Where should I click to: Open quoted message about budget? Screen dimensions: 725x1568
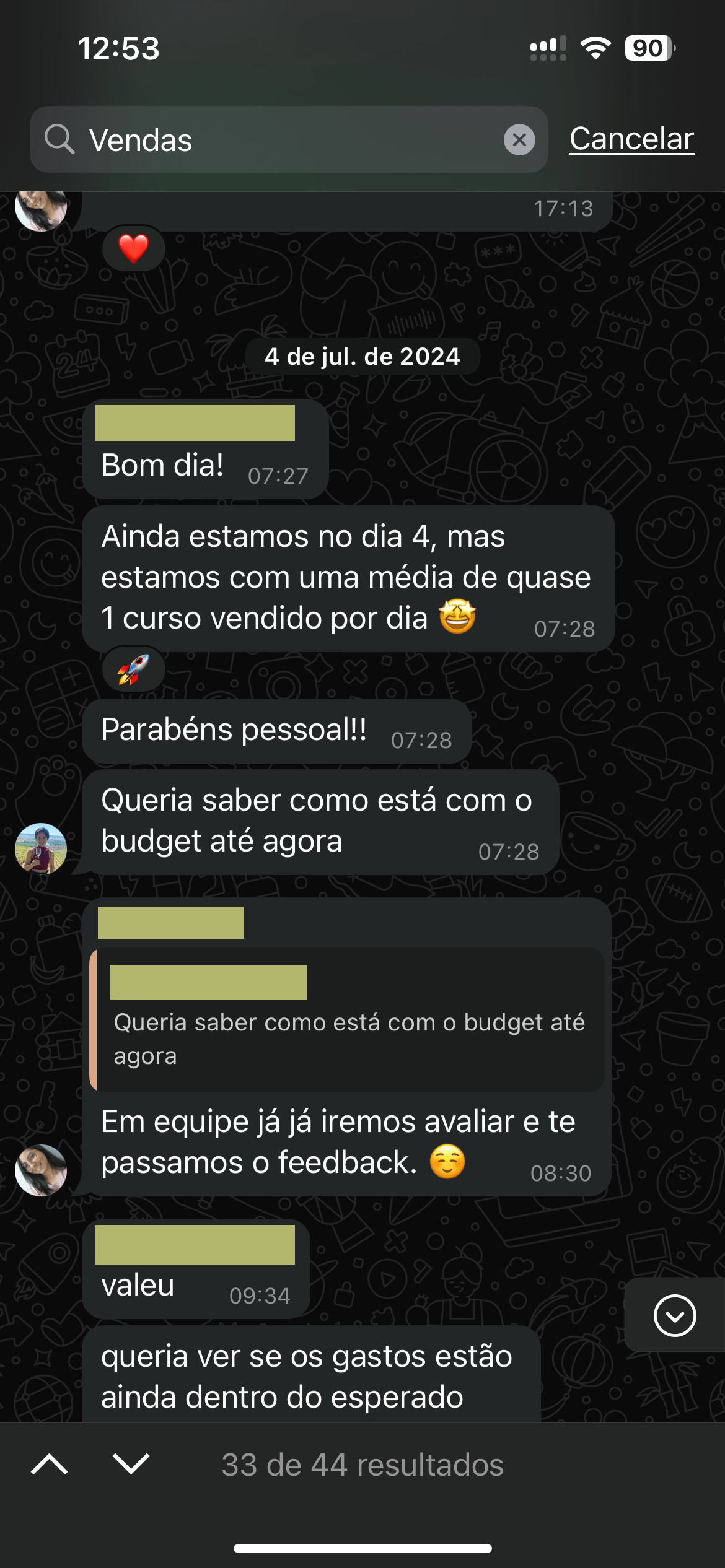347,1019
